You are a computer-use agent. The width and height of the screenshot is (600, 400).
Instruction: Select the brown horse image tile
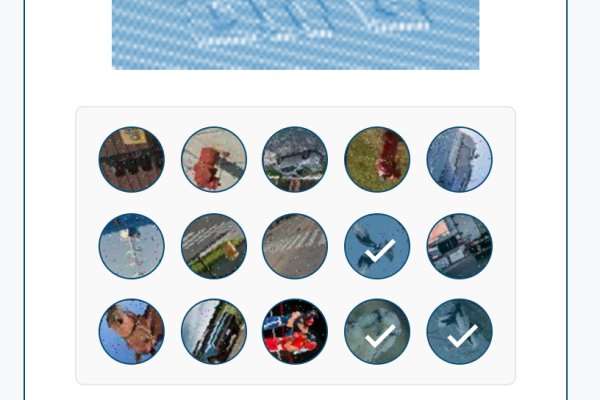click(x=131, y=331)
